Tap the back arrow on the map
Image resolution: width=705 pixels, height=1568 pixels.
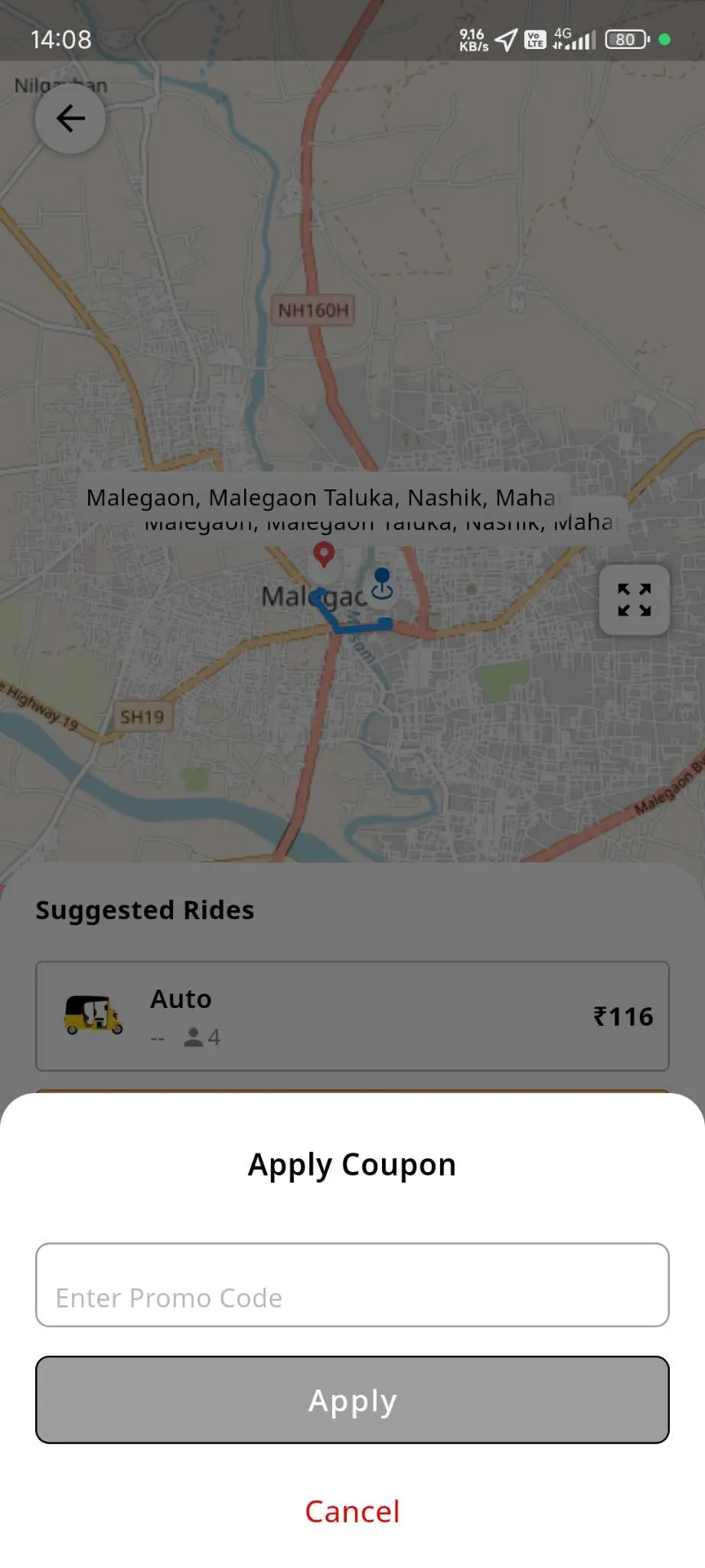tap(70, 118)
